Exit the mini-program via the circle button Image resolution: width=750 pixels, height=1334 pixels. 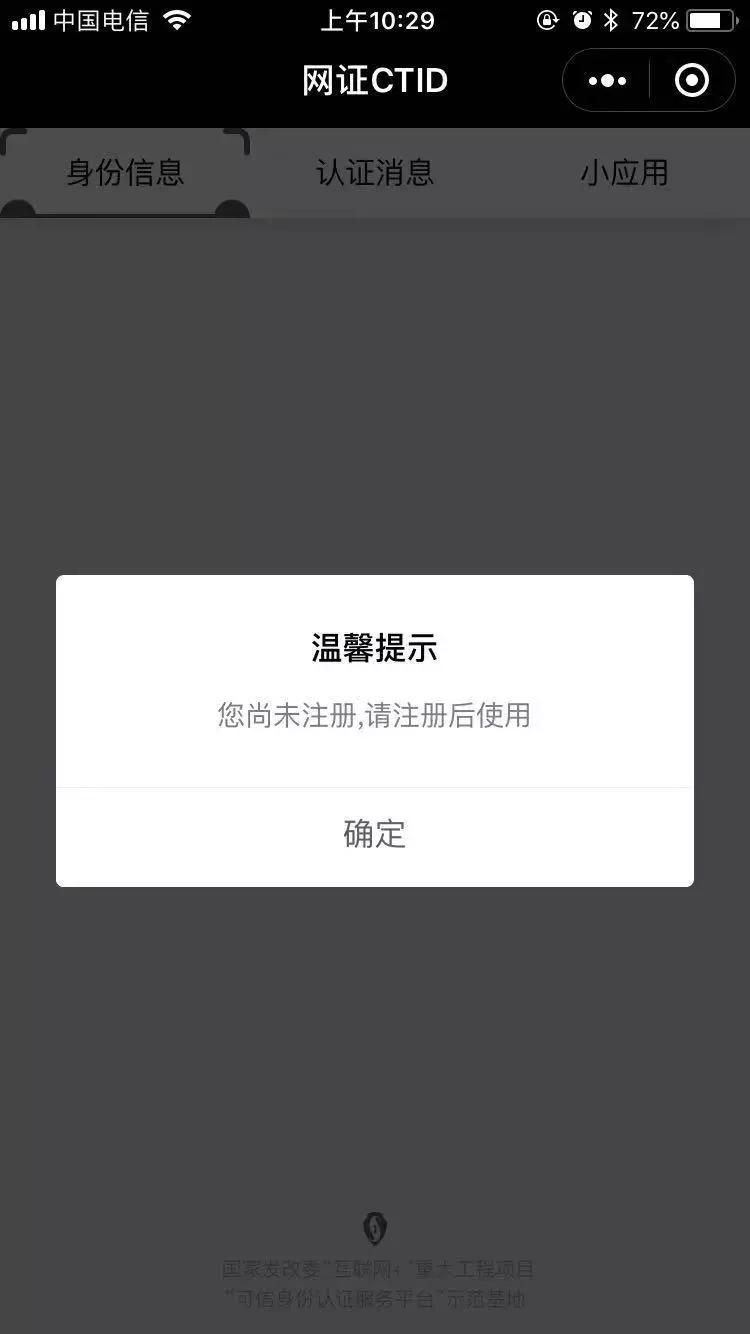tap(692, 80)
